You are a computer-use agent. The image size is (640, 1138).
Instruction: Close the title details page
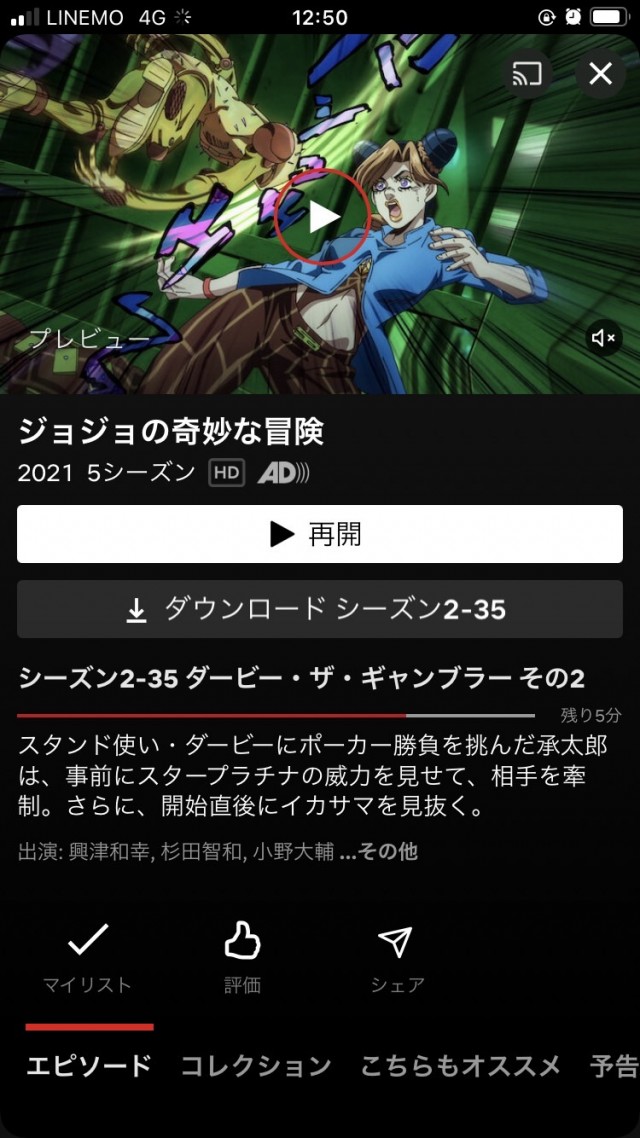click(x=600, y=74)
